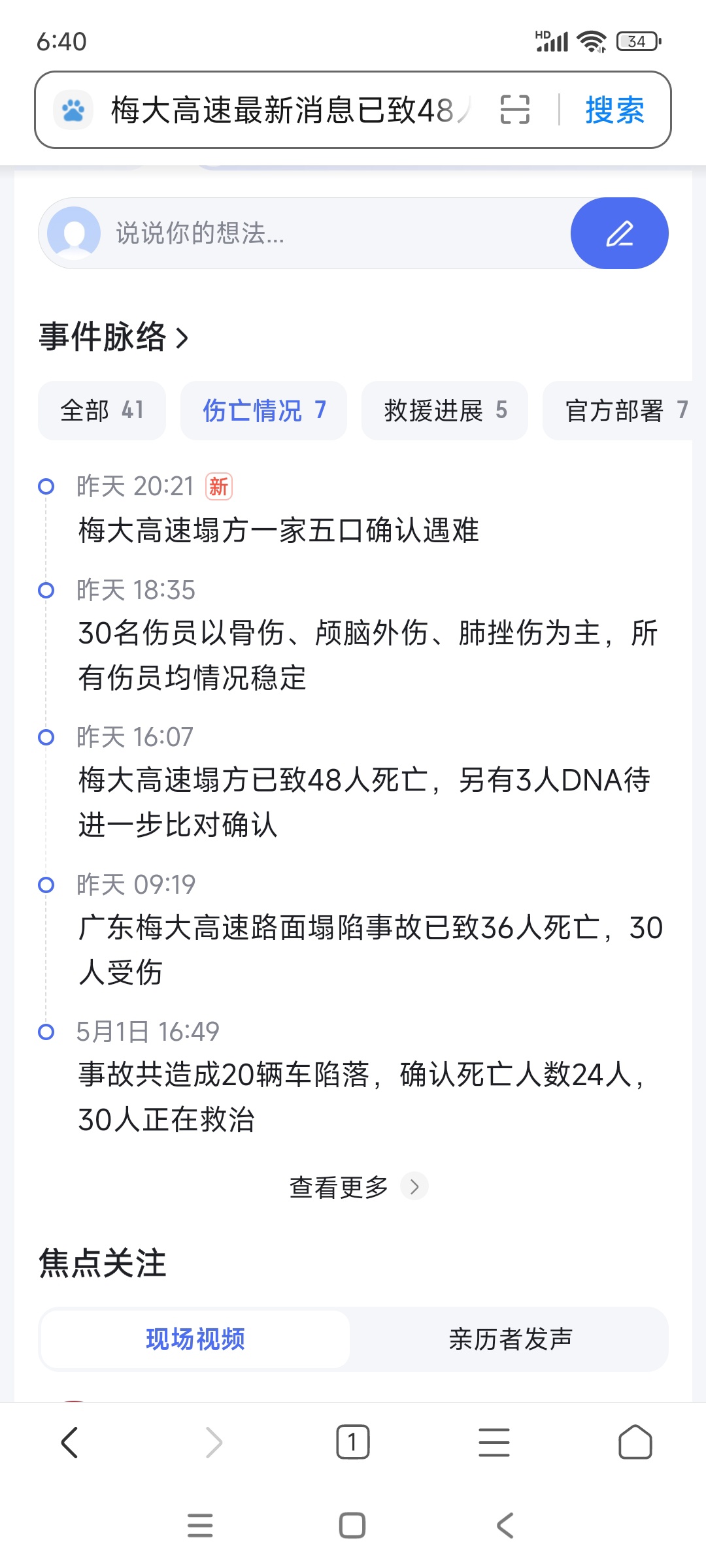Viewport: 706px width, 1568px height.
Task: Open the 已致48人死亡 timeline entry
Action: (x=364, y=802)
